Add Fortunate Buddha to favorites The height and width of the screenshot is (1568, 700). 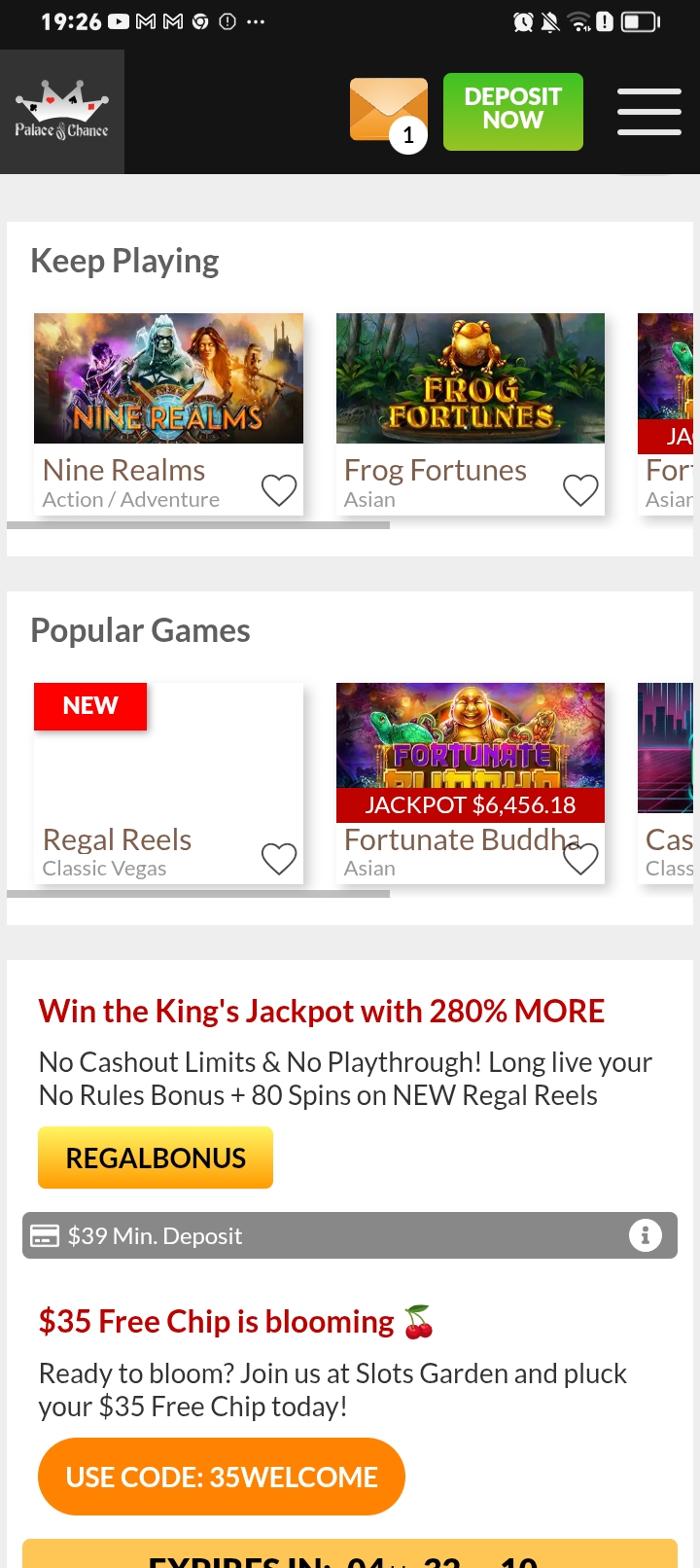click(580, 858)
